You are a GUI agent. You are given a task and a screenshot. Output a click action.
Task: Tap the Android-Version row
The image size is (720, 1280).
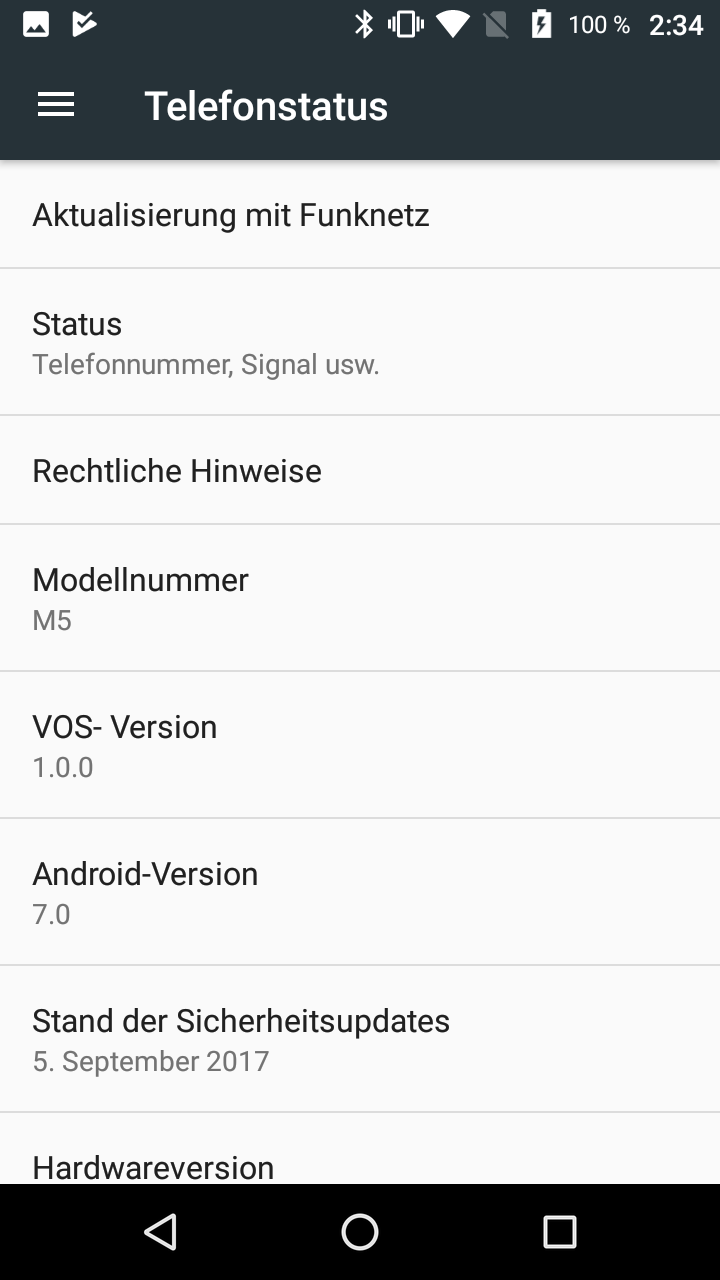pos(360,892)
